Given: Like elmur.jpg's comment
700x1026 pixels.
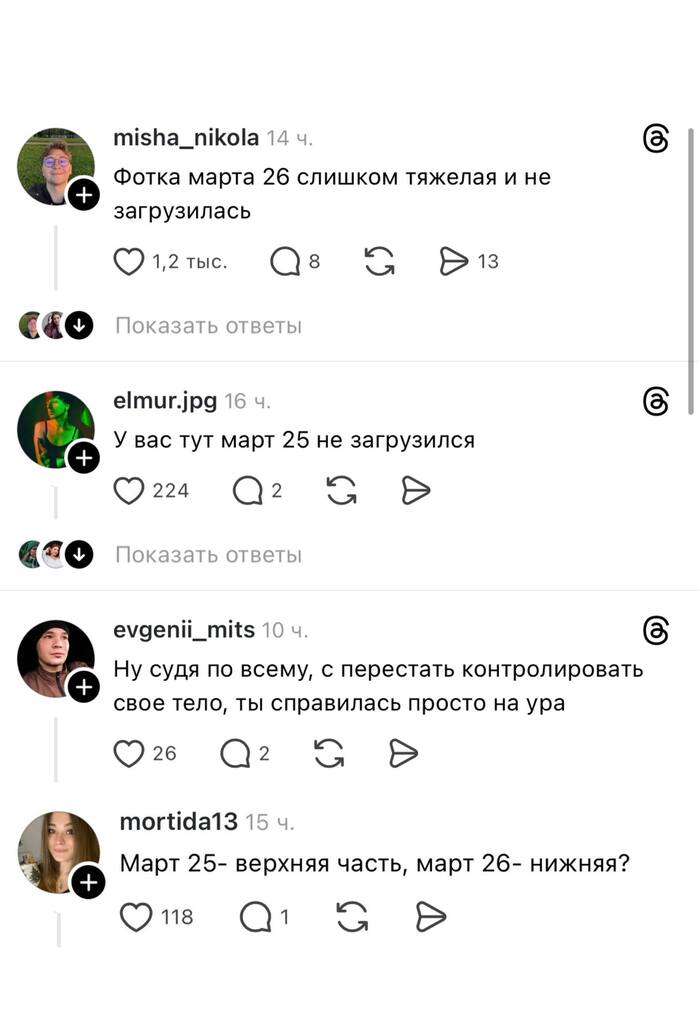Looking at the screenshot, I should pyautogui.click(x=129, y=490).
